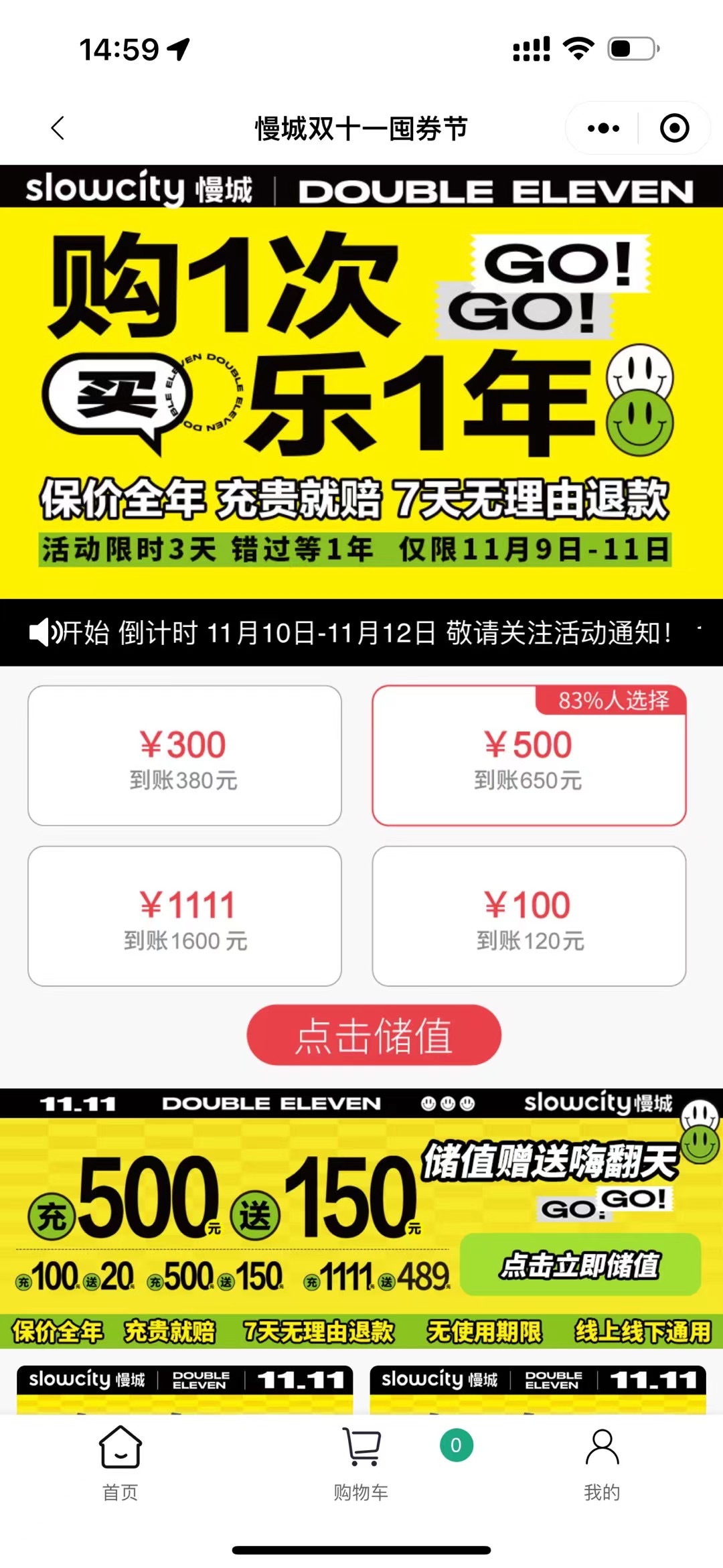Image resolution: width=723 pixels, height=1568 pixels.
Task: Tap the green 点击立即储值 banner button
Action: (580, 1265)
